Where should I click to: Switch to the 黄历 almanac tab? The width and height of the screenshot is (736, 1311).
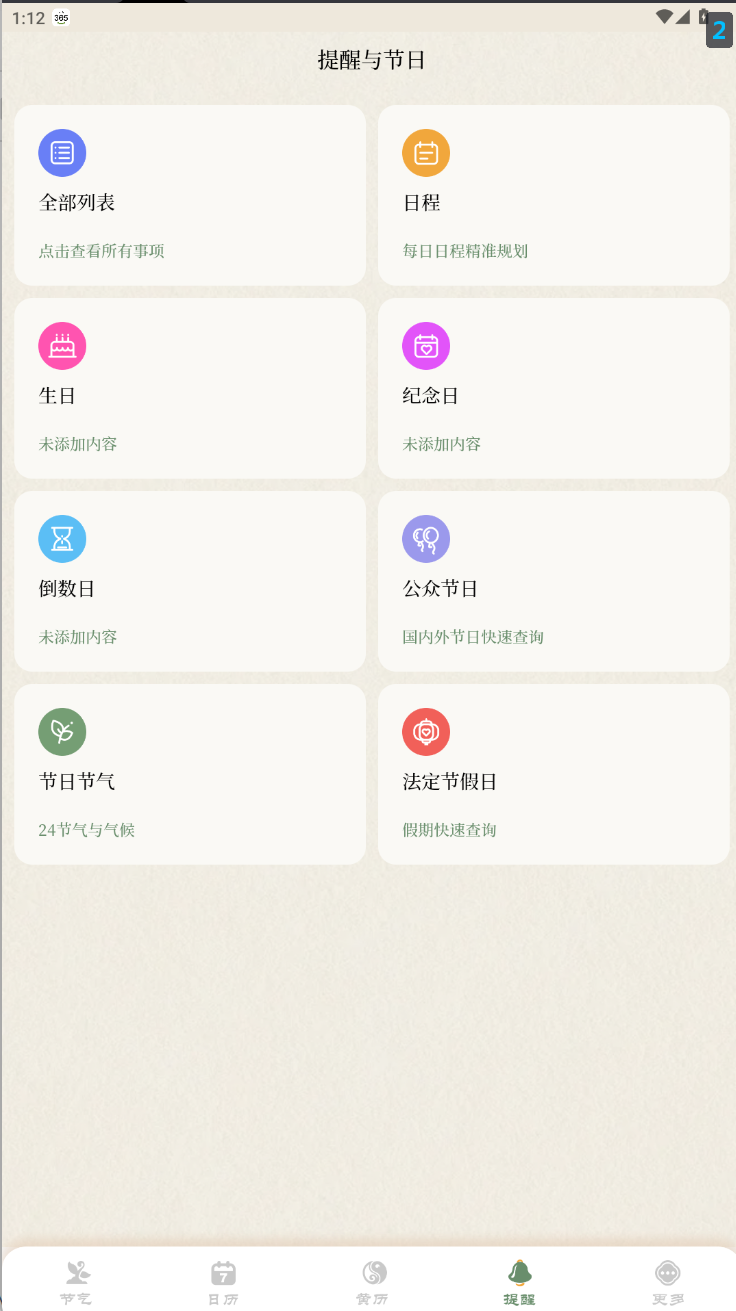click(373, 1282)
